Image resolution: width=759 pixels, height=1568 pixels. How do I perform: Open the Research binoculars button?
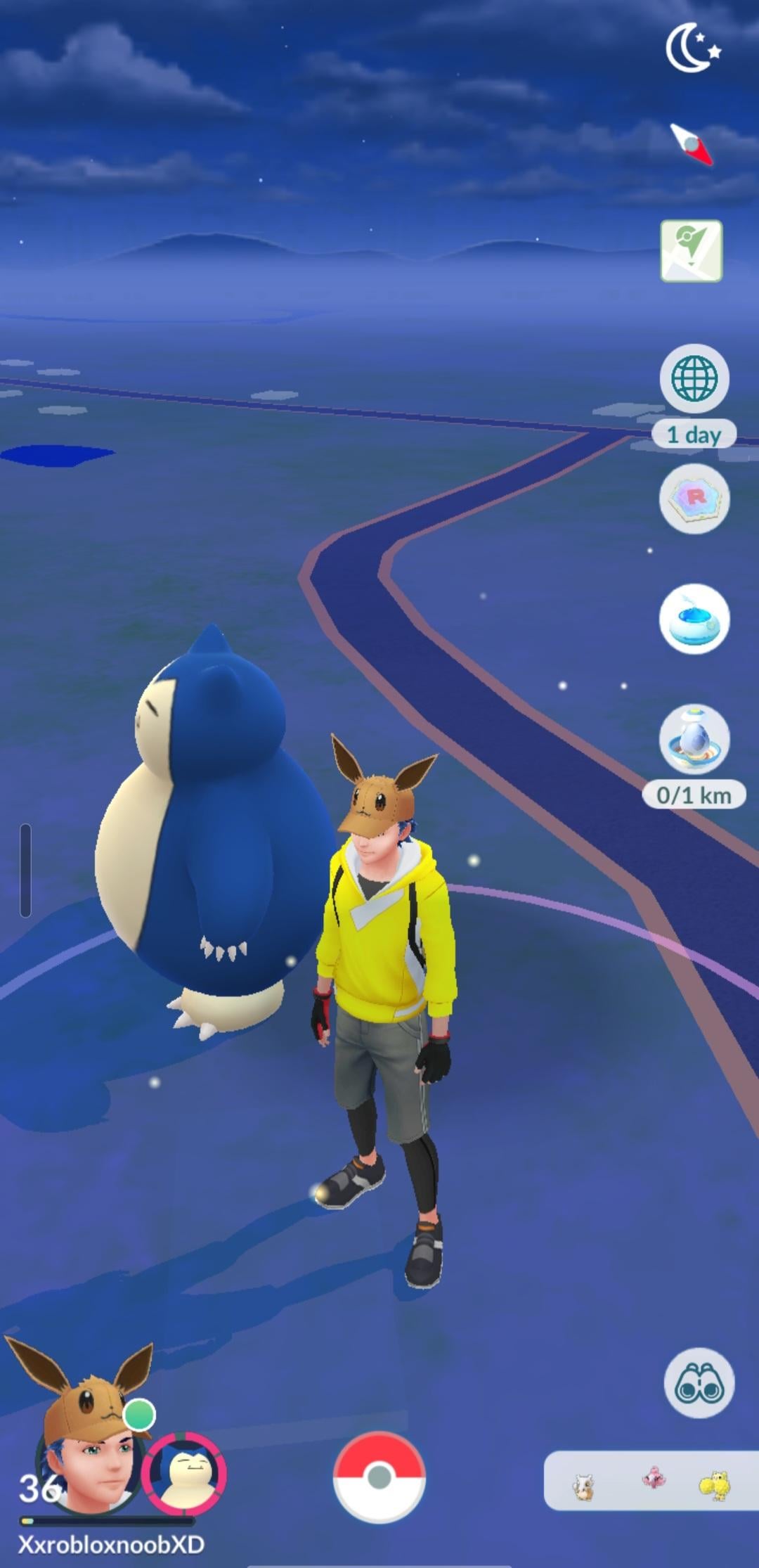coord(699,1382)
